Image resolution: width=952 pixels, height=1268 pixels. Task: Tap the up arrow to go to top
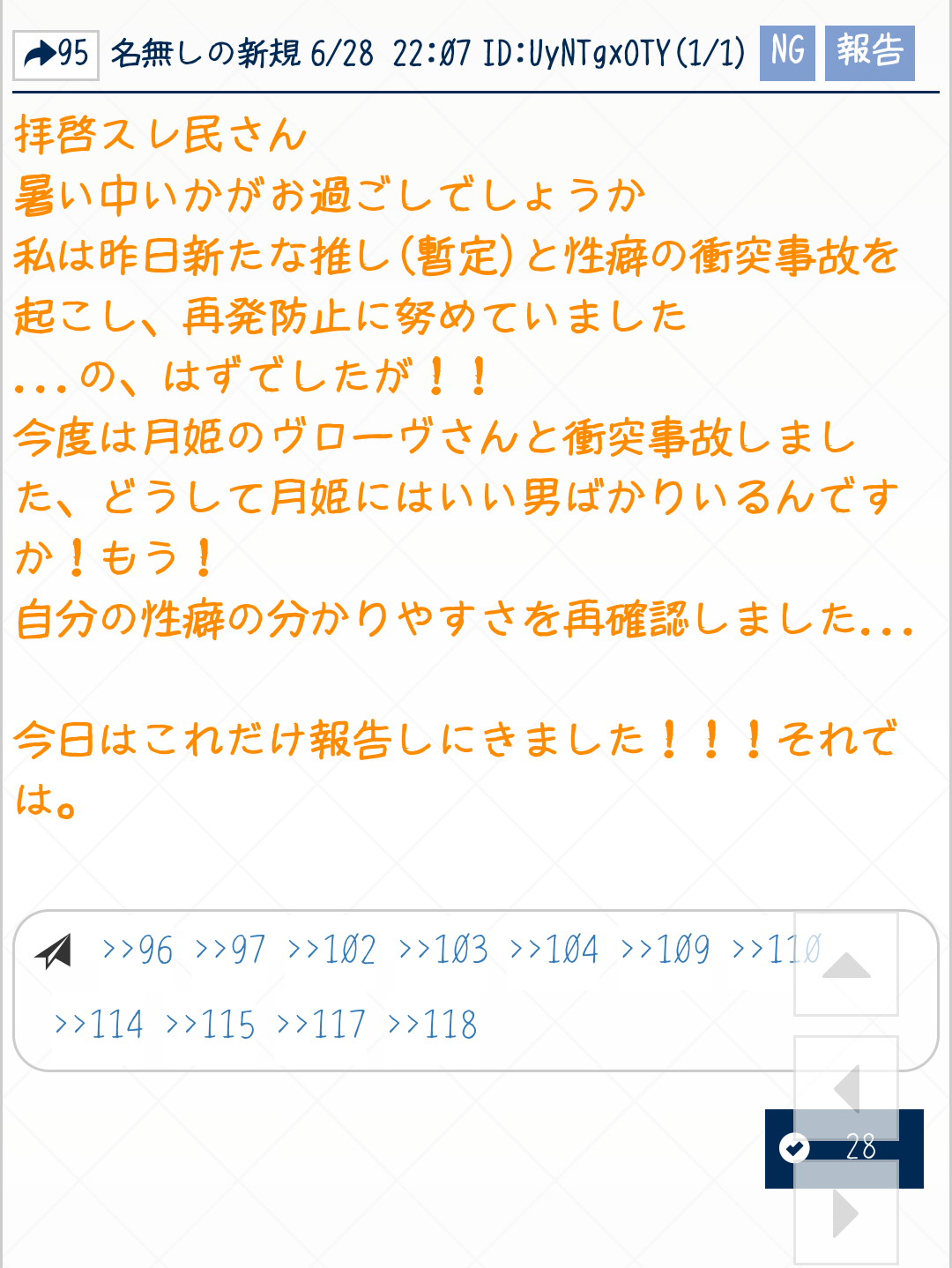tap(846, 966)
